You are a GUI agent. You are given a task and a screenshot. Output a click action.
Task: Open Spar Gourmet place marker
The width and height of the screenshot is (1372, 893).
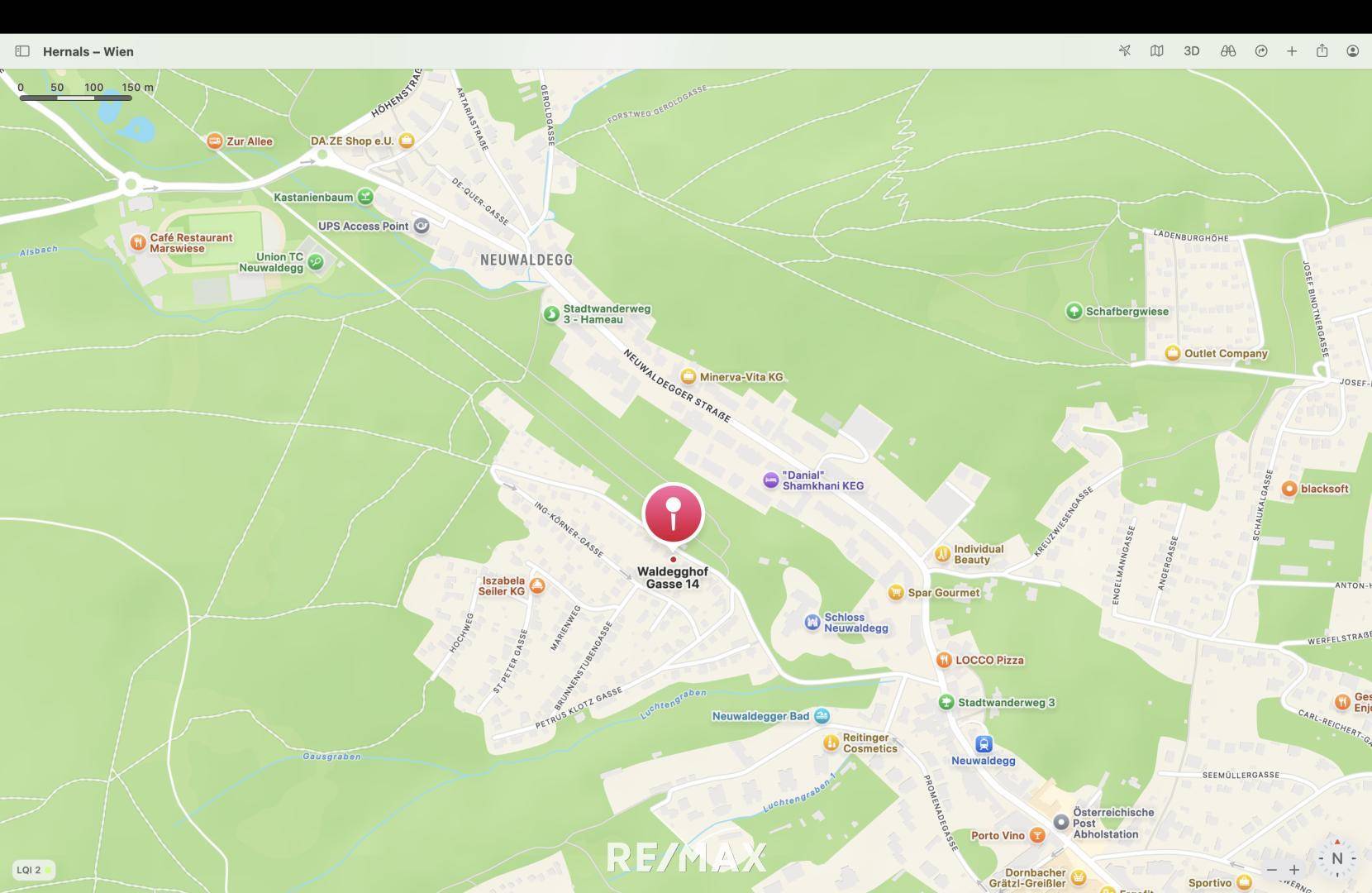click(x=896, y=592)
